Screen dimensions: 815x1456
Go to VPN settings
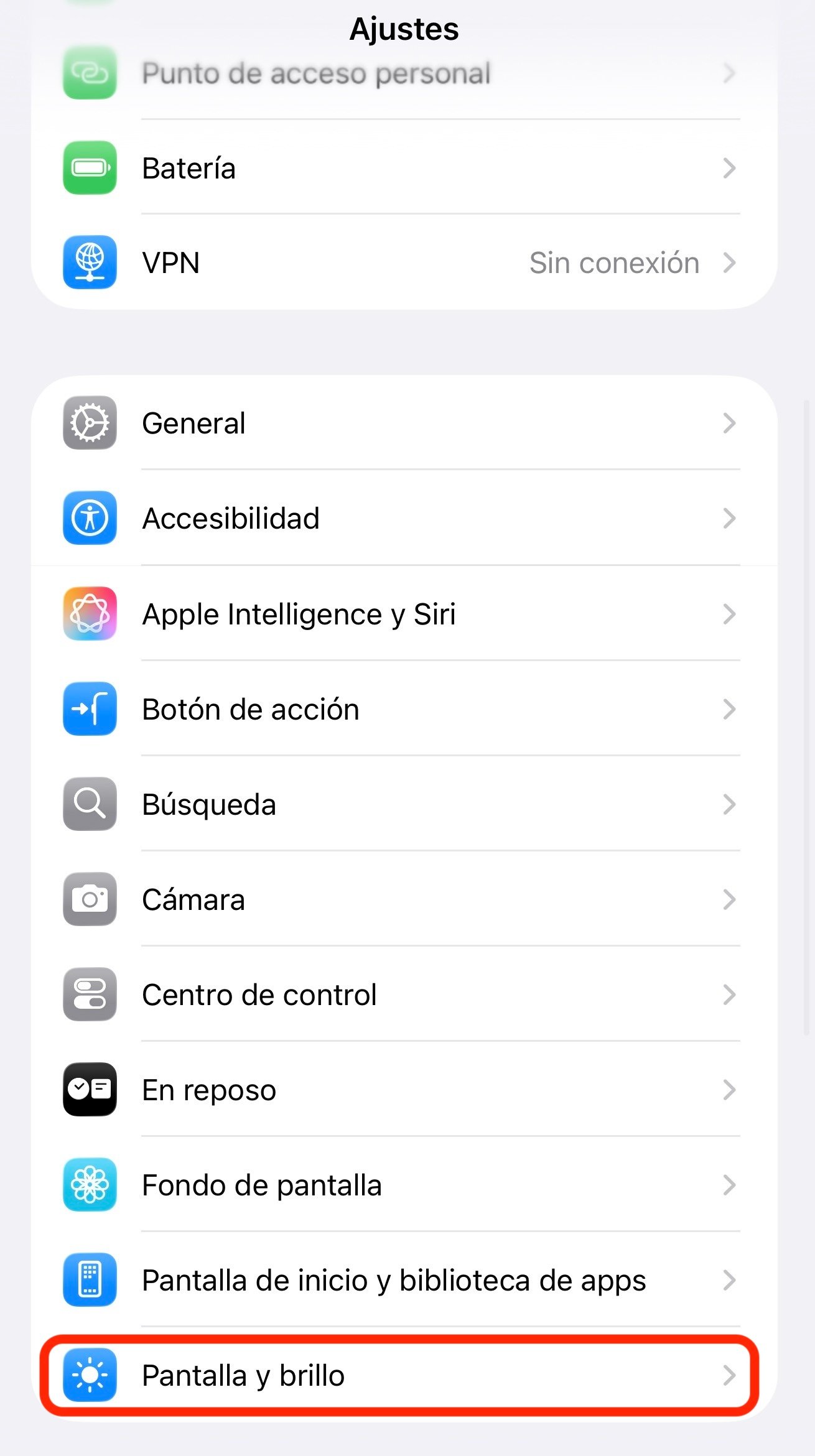[403, 263]
